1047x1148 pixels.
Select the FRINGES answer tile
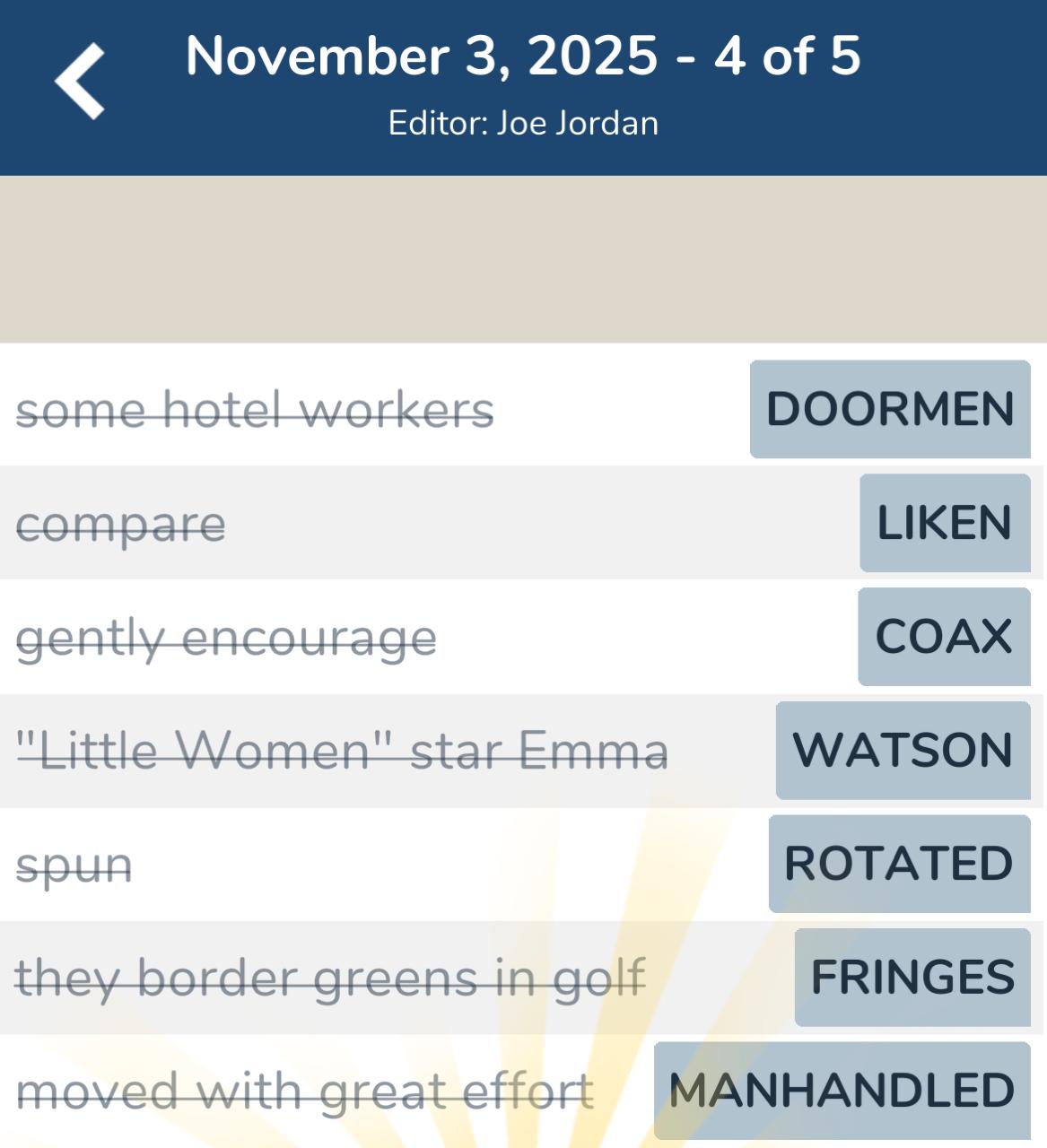point(912,976)
